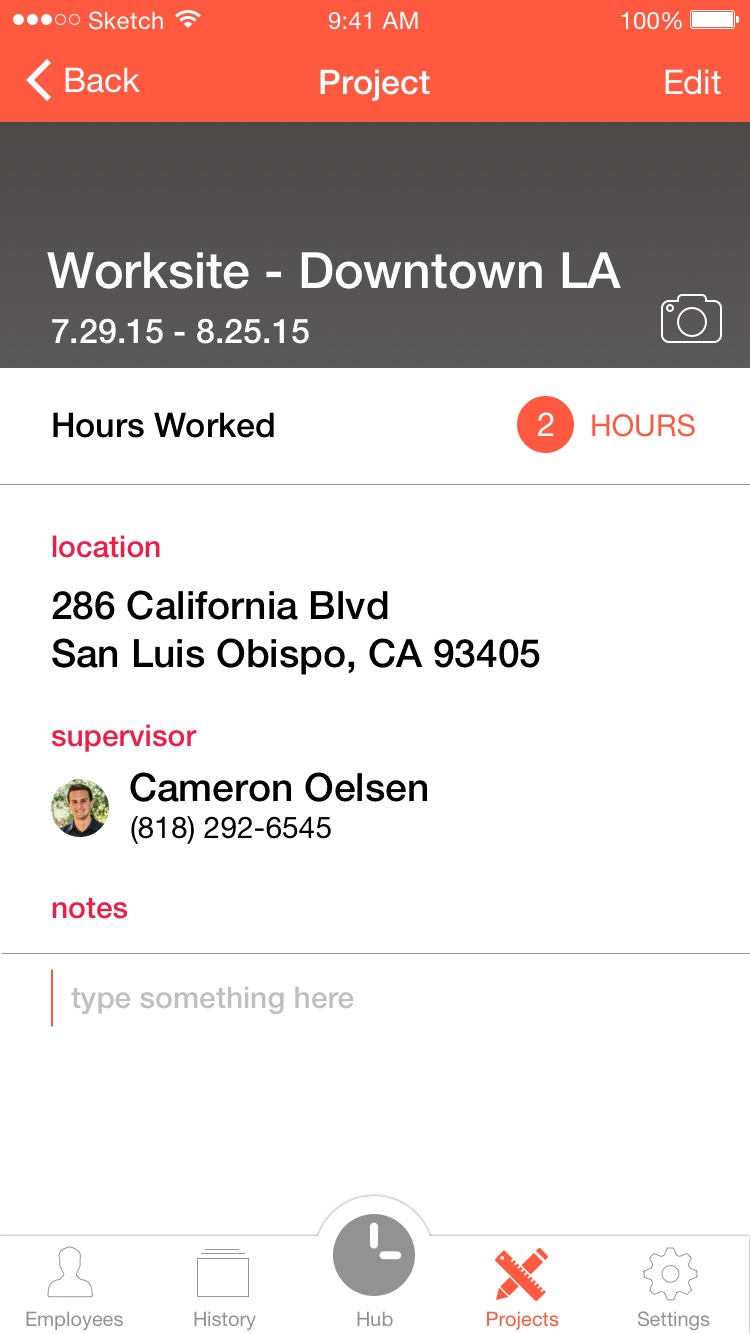
Task: Switch to the History tab
Action: pos(224,1288)
